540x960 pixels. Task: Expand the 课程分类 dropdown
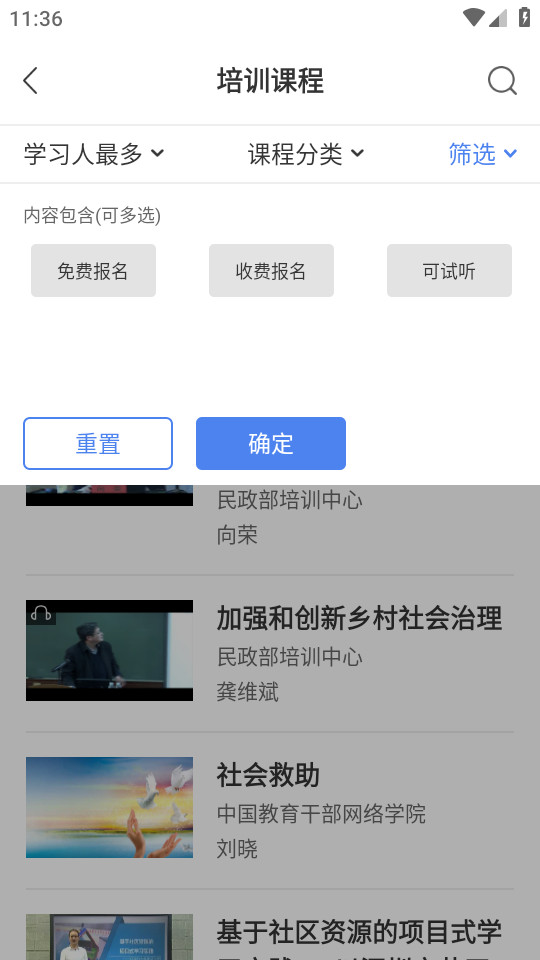tap(306, 154)
